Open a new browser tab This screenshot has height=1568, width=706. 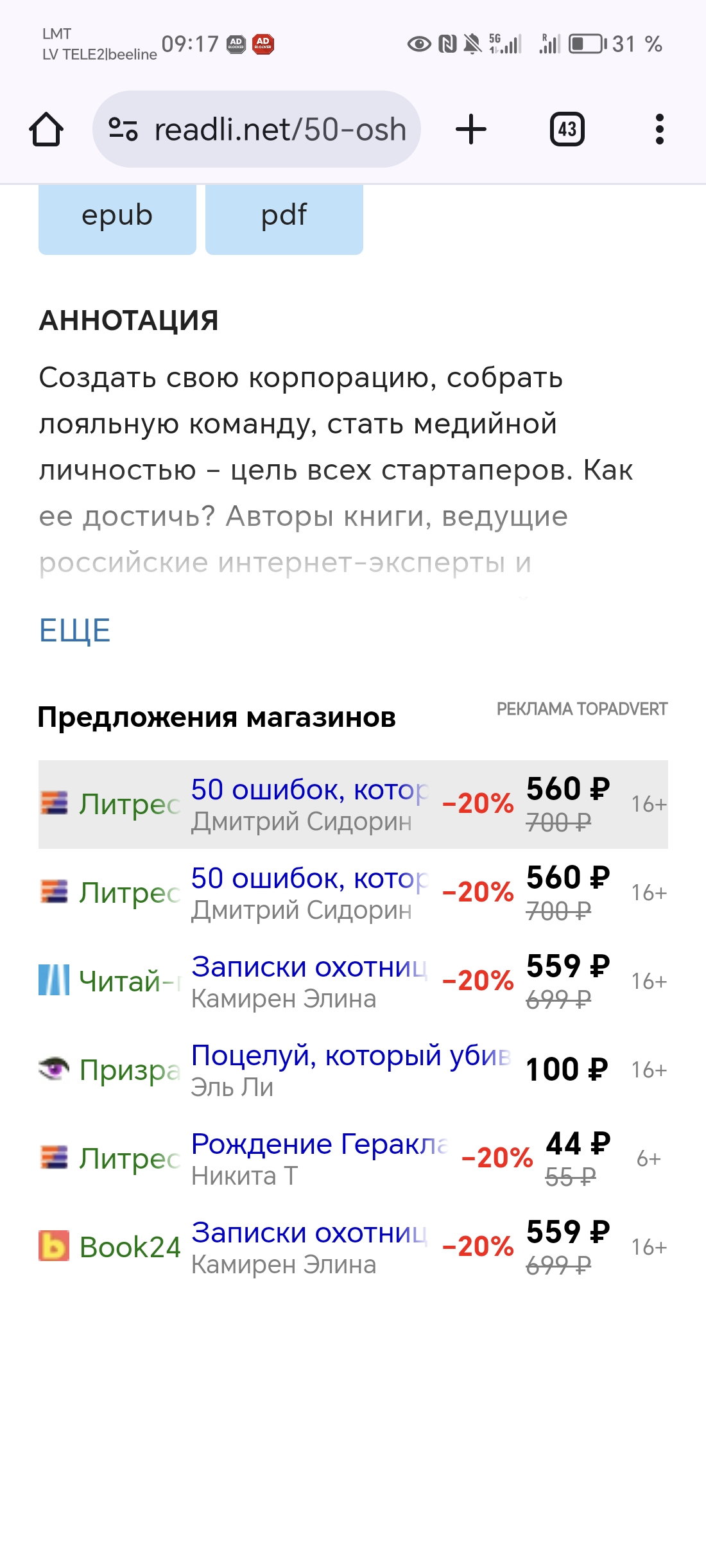(471, 130)
